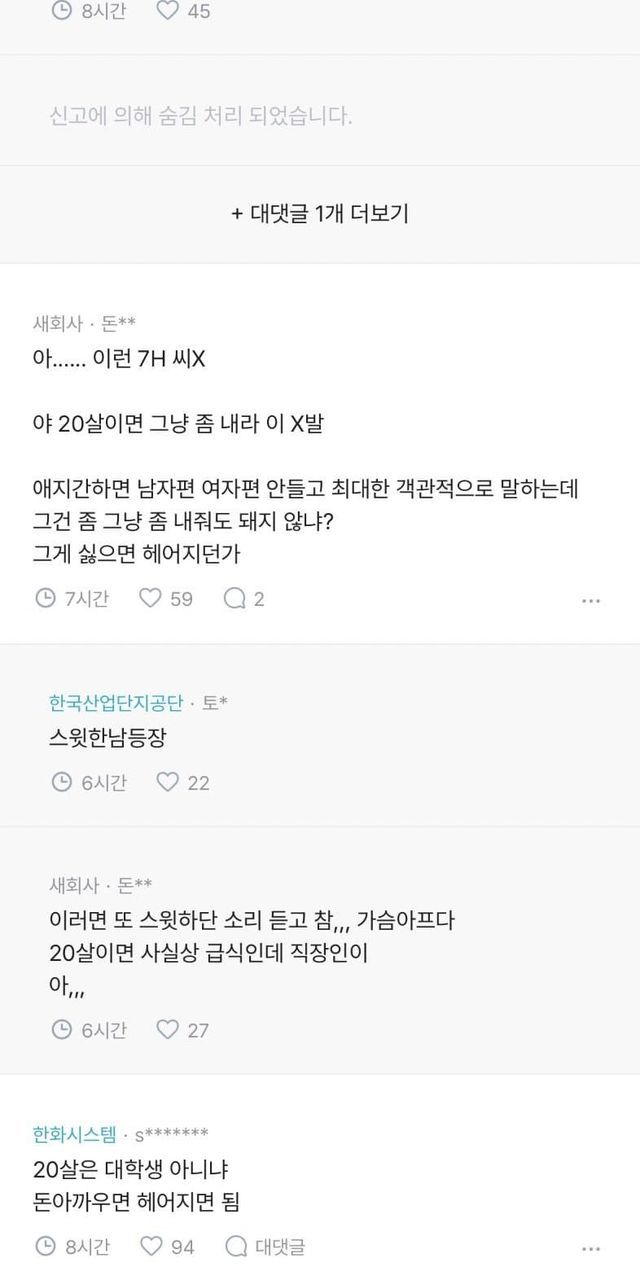Like the 한화시스템 comment with 94 likes

pyautogui.click(x=167, y=1246)
